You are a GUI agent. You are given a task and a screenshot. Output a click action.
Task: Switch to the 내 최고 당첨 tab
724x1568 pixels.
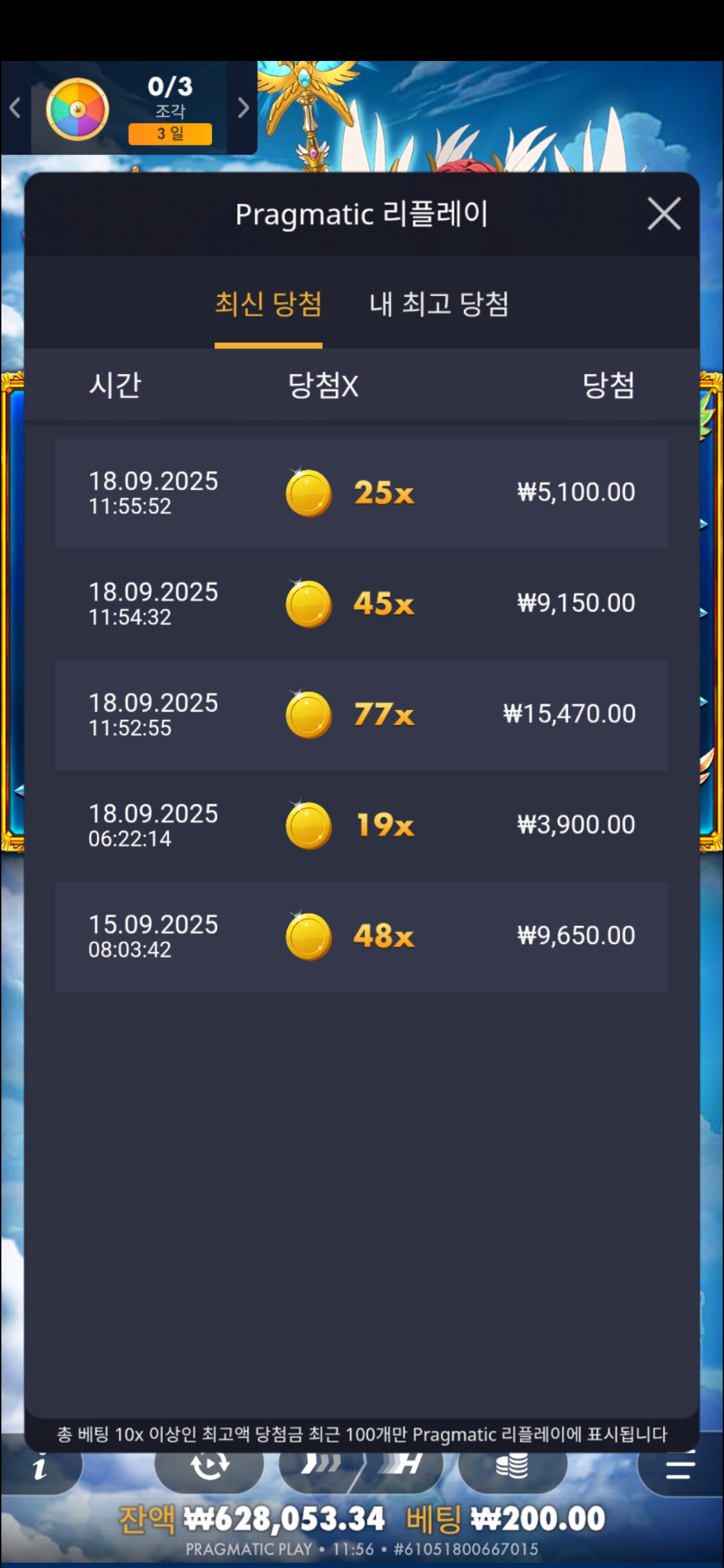[438, 305]
